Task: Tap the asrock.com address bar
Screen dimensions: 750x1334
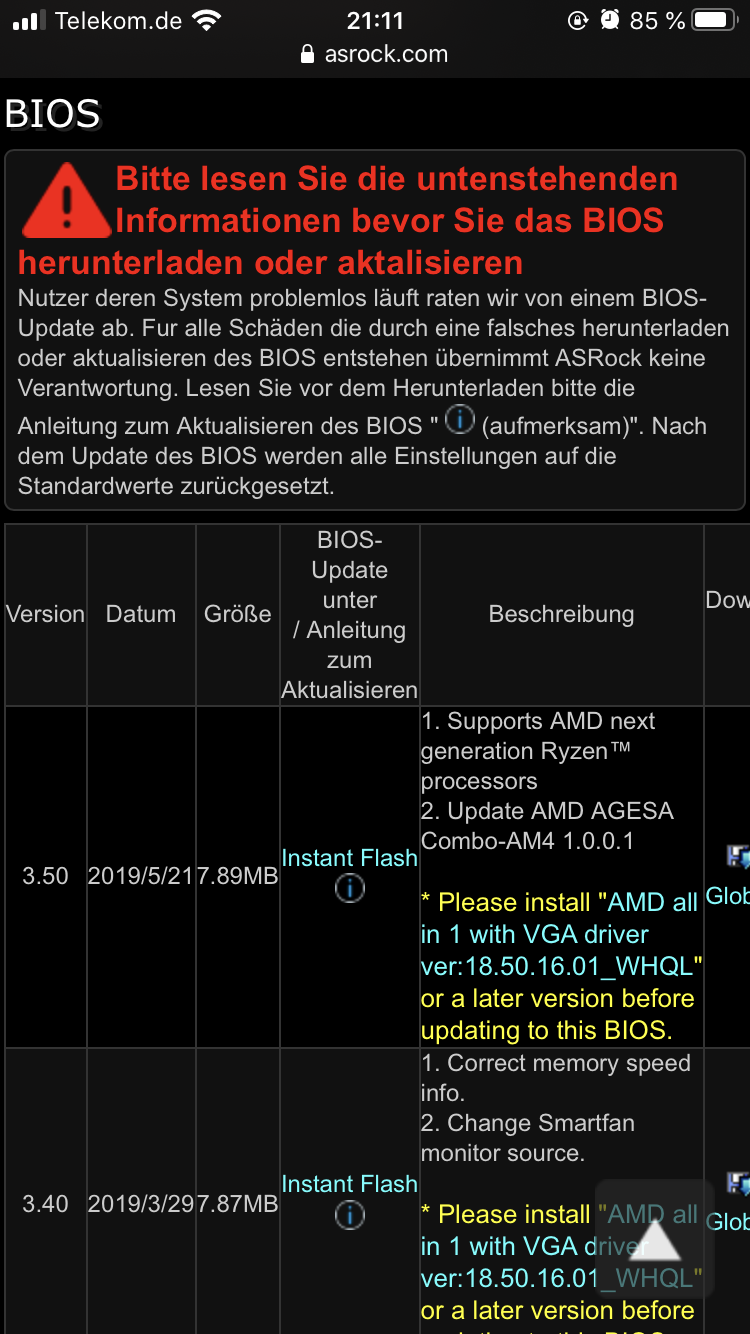Action: pyautogui.click(x=375, y=54)
